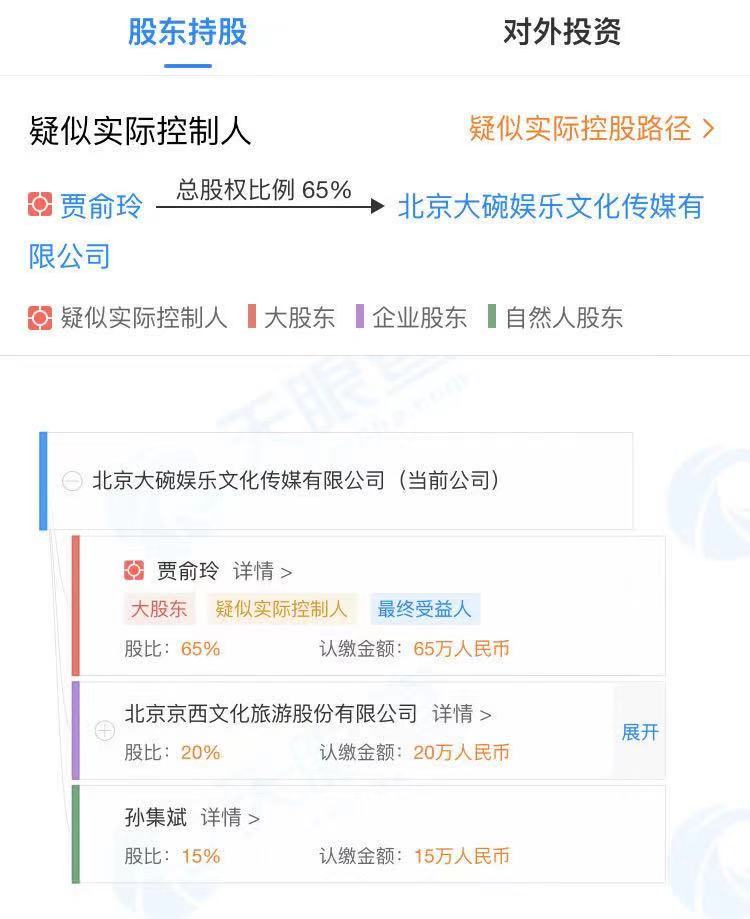
Task: View 详情 for 北京京西文化旅游股份有限公司
Action: [x=462, y=714]
